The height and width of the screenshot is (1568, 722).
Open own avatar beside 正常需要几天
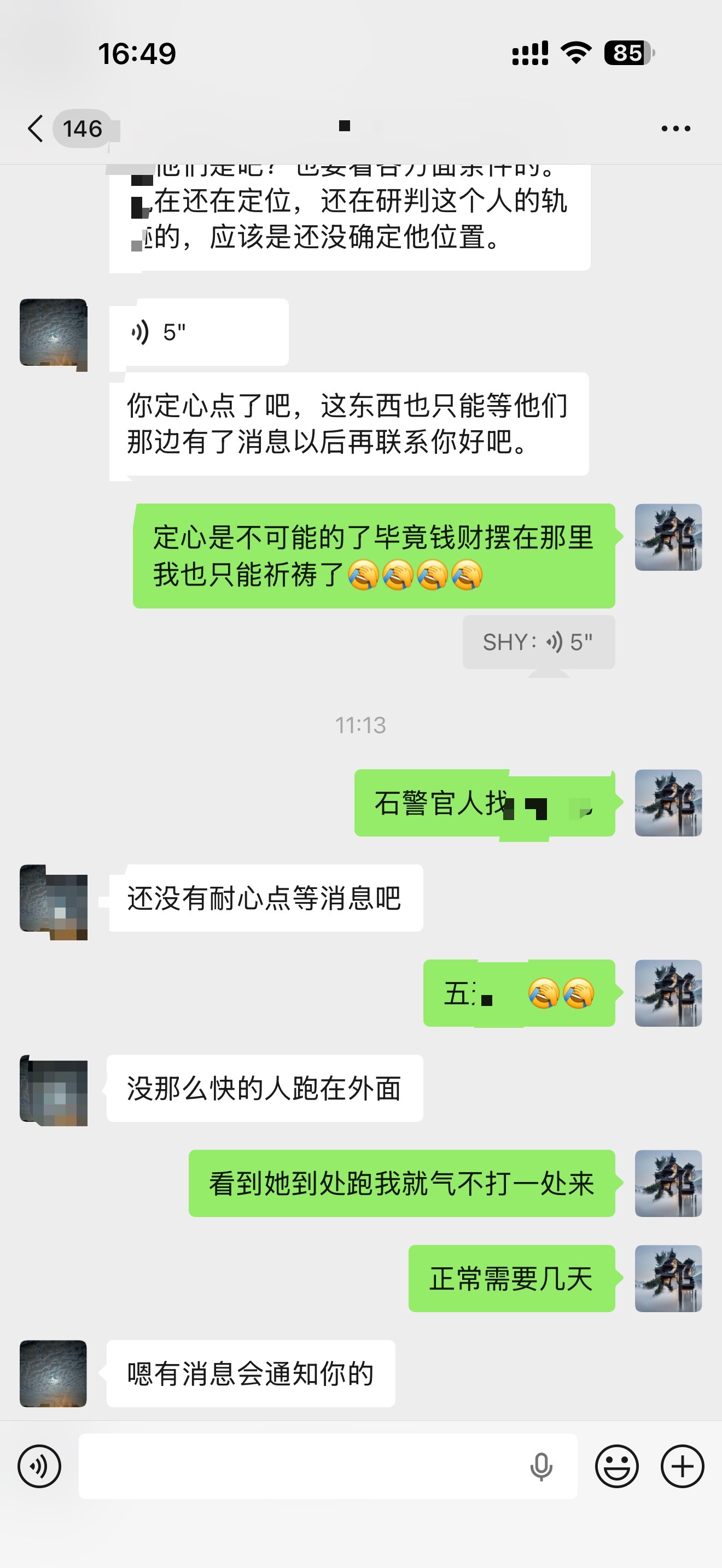(668, 1278)
